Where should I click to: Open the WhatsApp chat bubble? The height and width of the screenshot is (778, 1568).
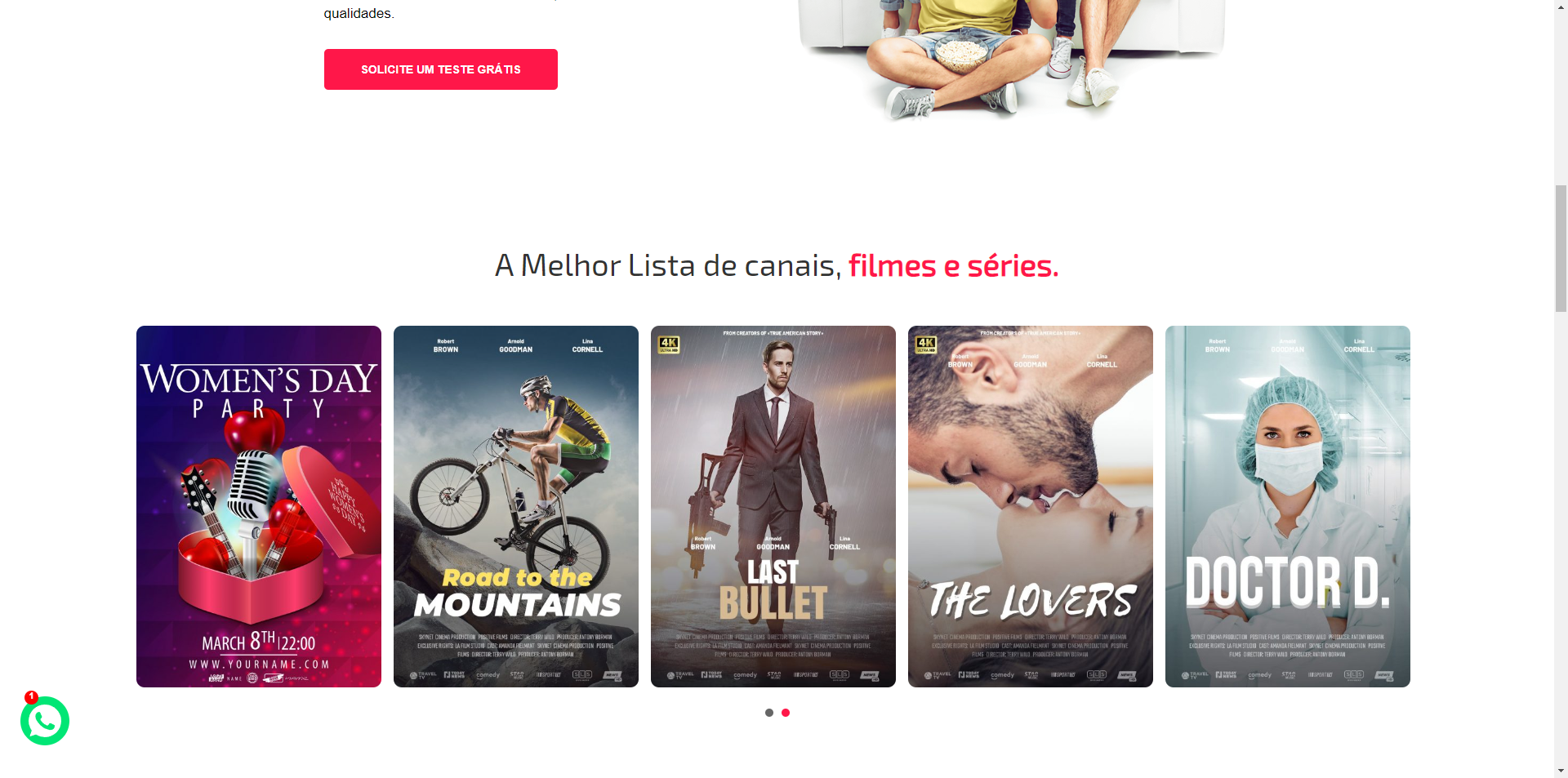pos(45,721)
